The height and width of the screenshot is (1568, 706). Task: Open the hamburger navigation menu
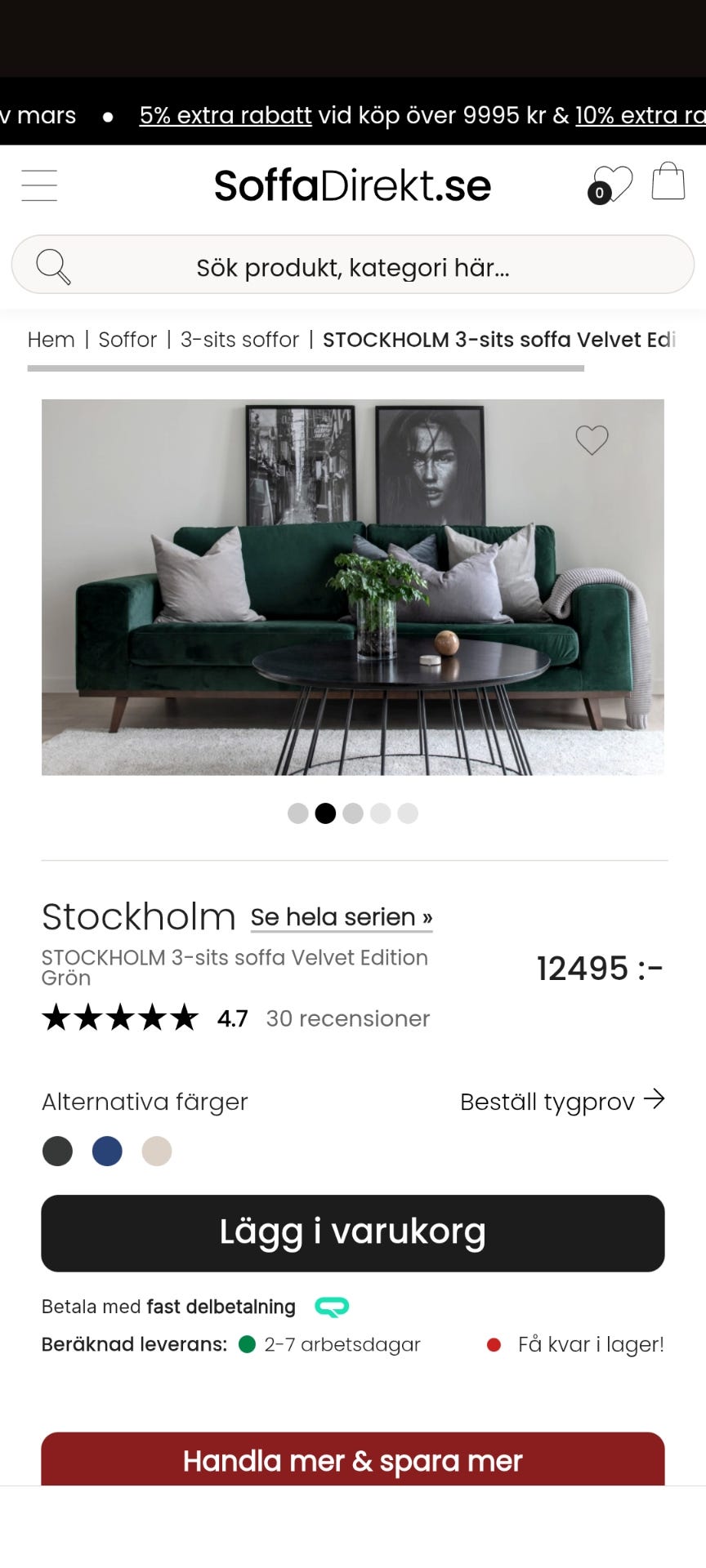(x=38, y=185)
